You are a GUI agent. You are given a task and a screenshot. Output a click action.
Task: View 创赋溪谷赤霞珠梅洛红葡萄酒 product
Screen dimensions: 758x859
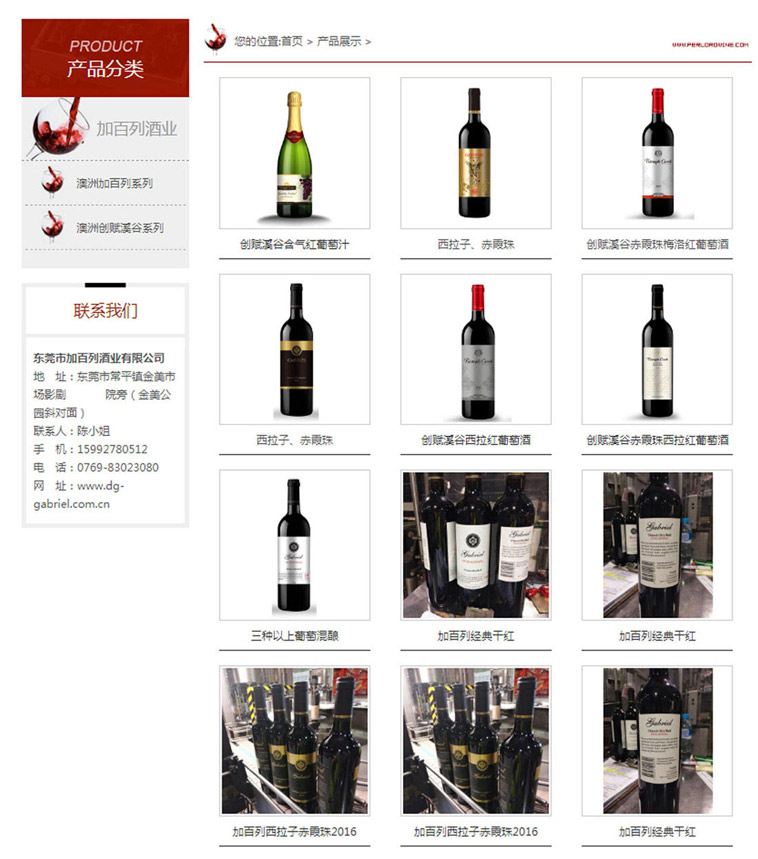[x=656, y=153]
